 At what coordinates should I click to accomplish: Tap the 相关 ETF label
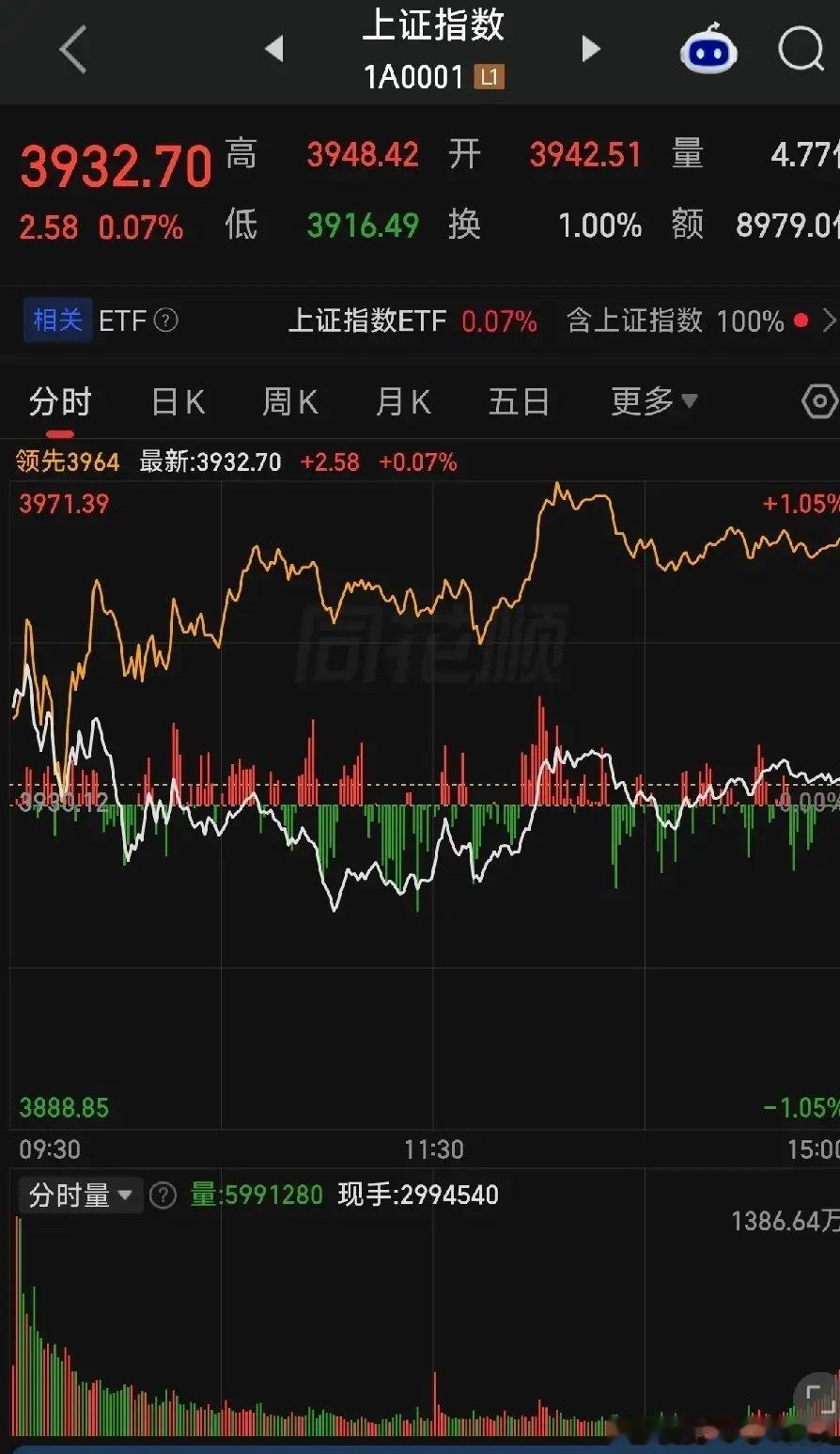(x=57, y=321)
